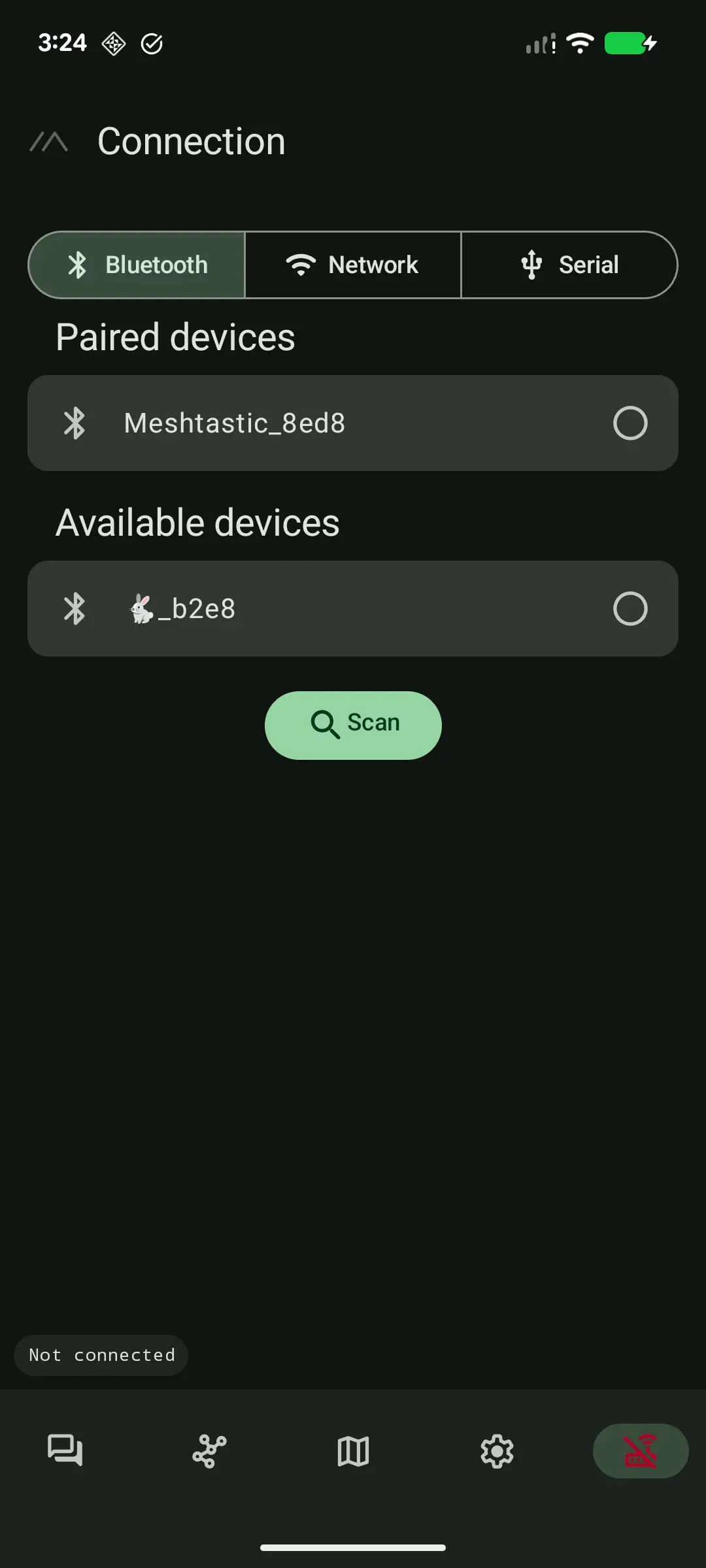Tap the rabbit emoji on the _b2e8 device
The height and width of the screenshot is (1568, 706).
(141, 608)
